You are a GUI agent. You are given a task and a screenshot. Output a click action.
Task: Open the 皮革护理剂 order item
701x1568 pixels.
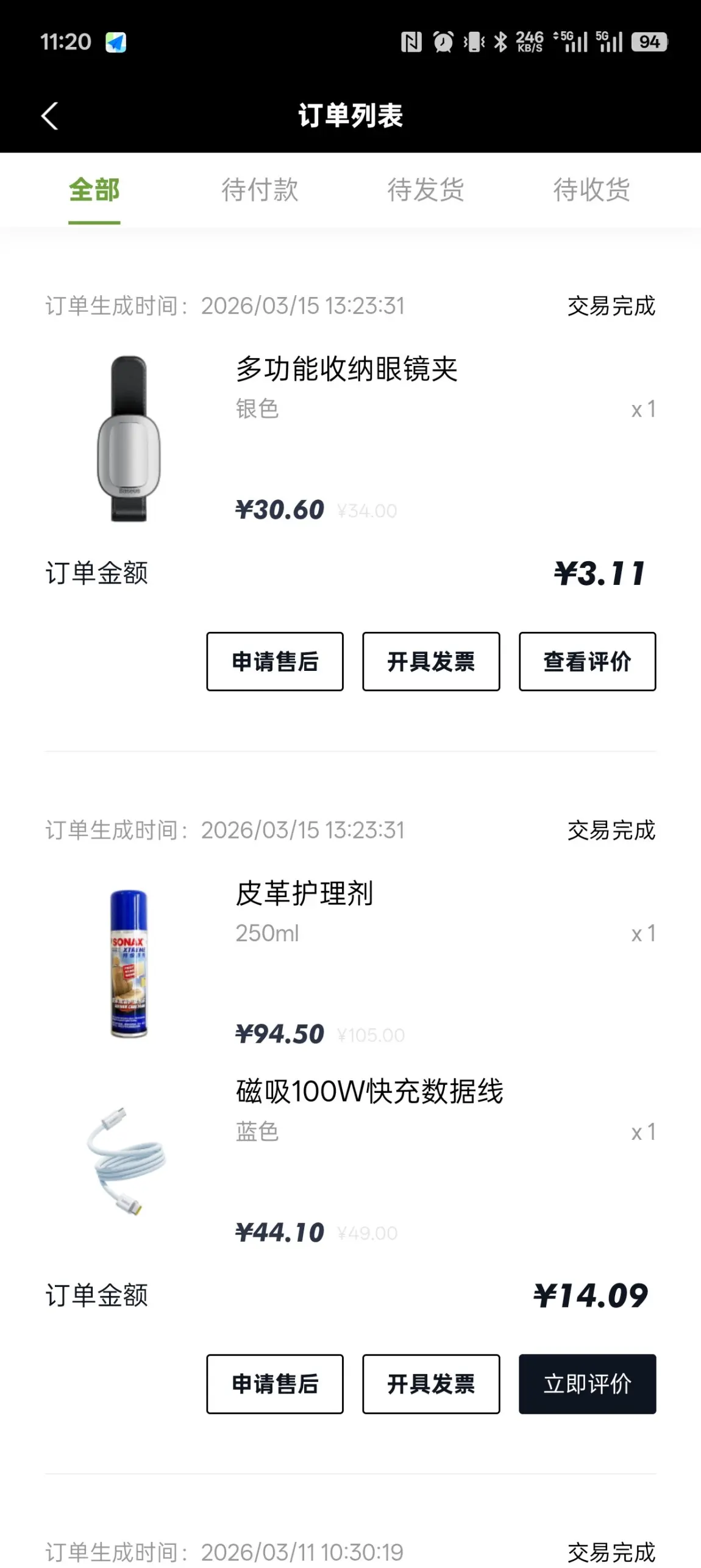click(304, 894)
